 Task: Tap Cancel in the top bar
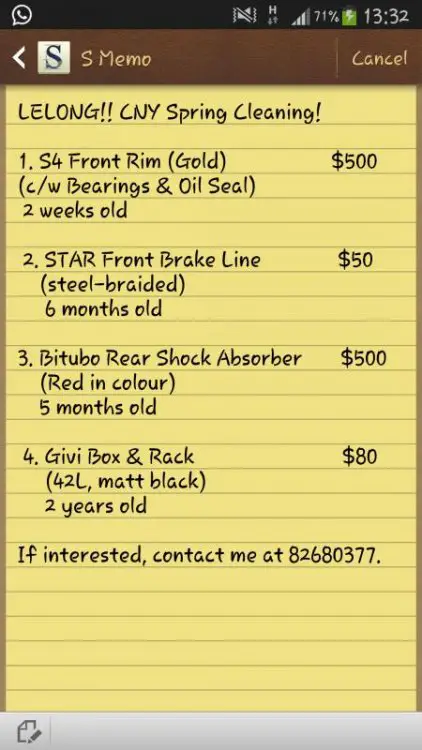(379, 58)
